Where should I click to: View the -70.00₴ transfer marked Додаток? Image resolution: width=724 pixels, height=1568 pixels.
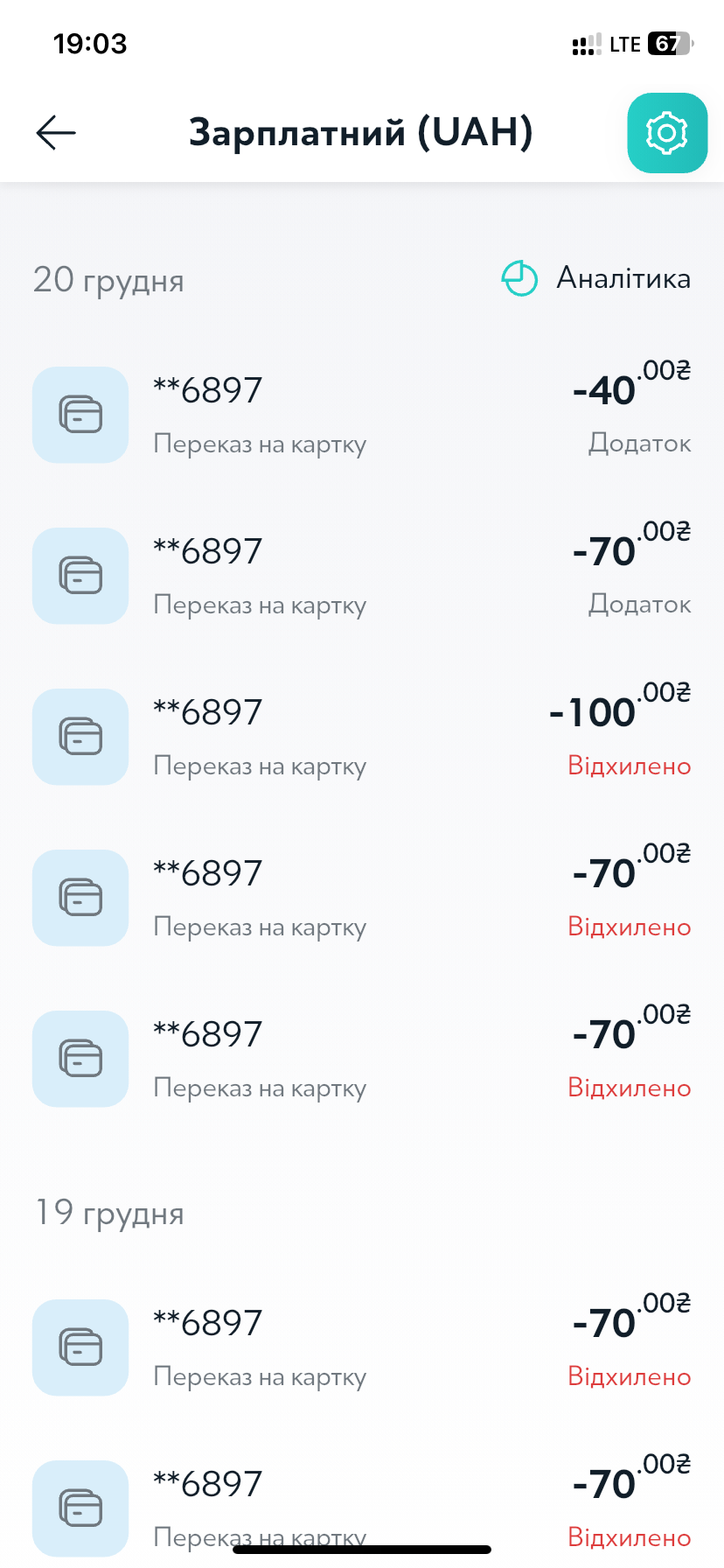(361, 576)
